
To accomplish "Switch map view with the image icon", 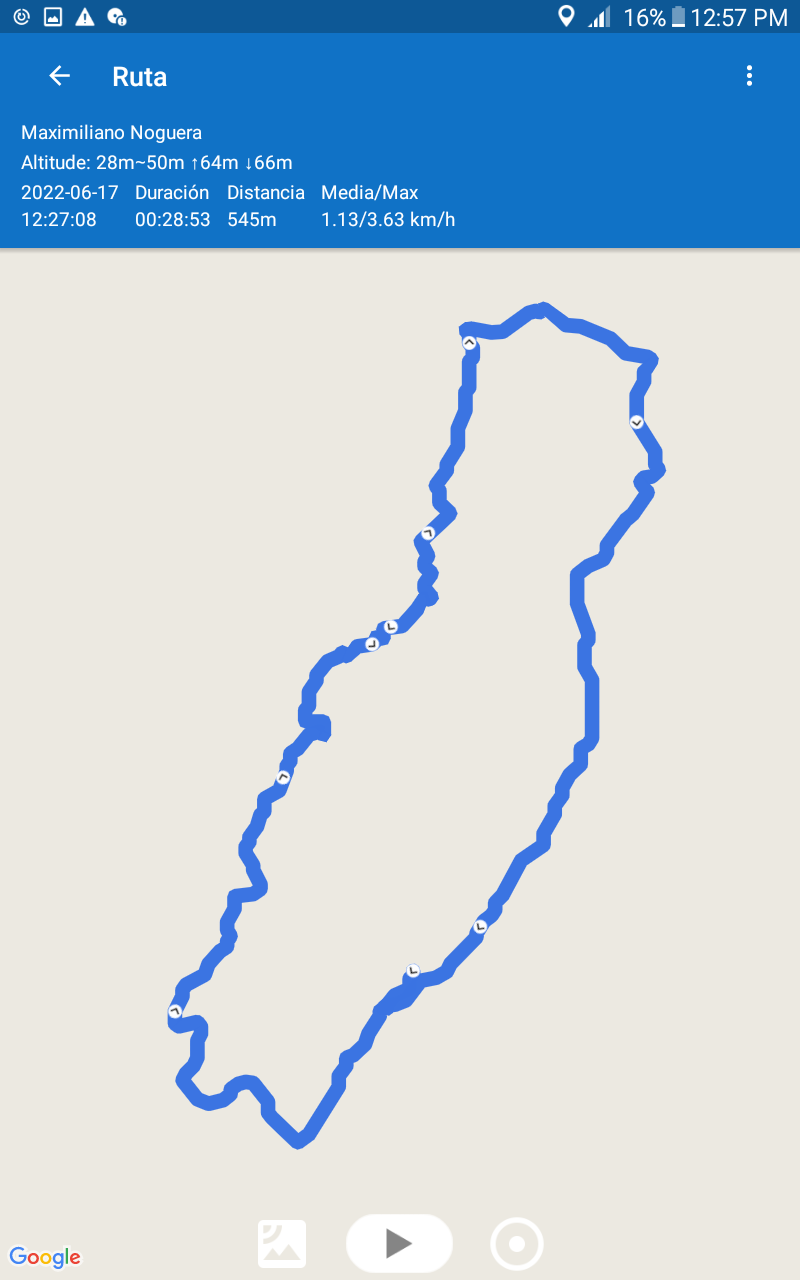I will pos(282,1244).
